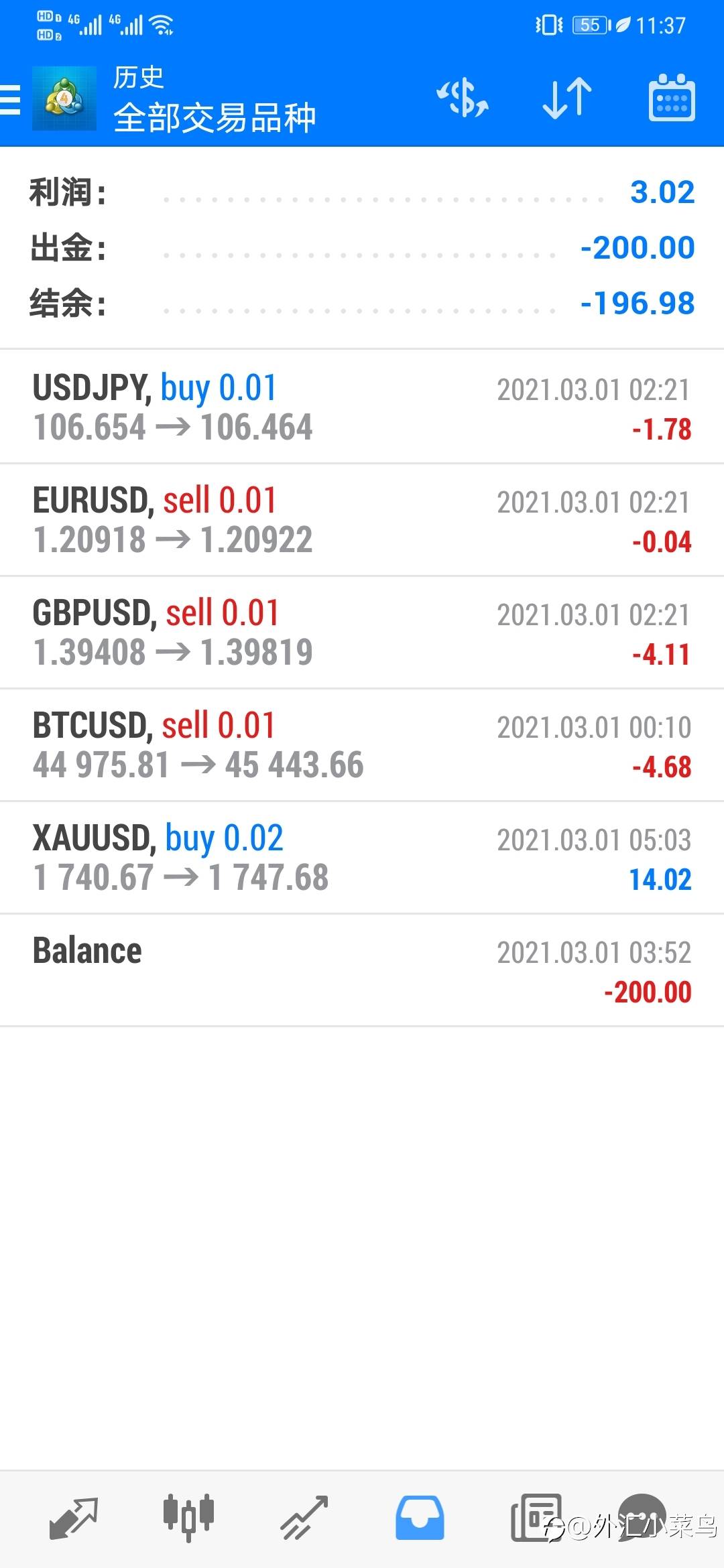View the Balance -200.00 entry
Viewport: 724px width, 1568px height.
362,970
